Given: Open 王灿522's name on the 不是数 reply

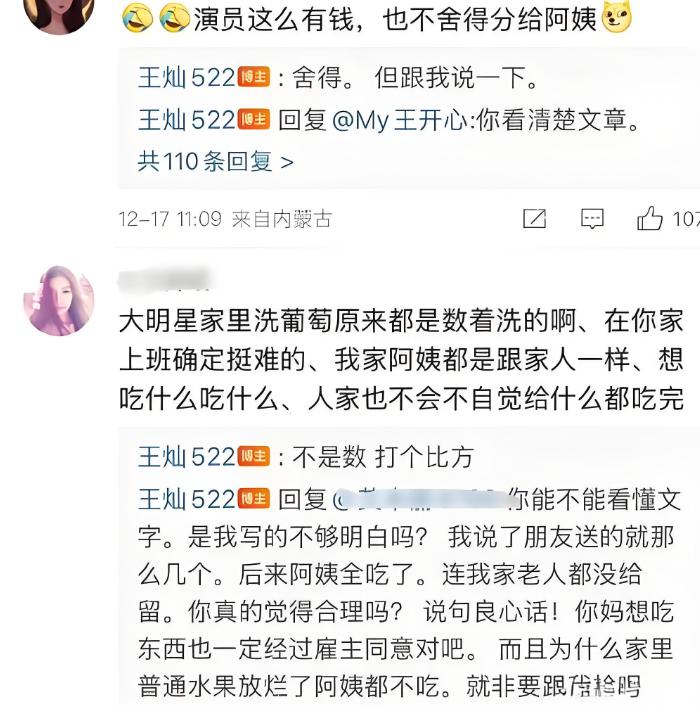Looking at the screenshot, I should point(185,458).
